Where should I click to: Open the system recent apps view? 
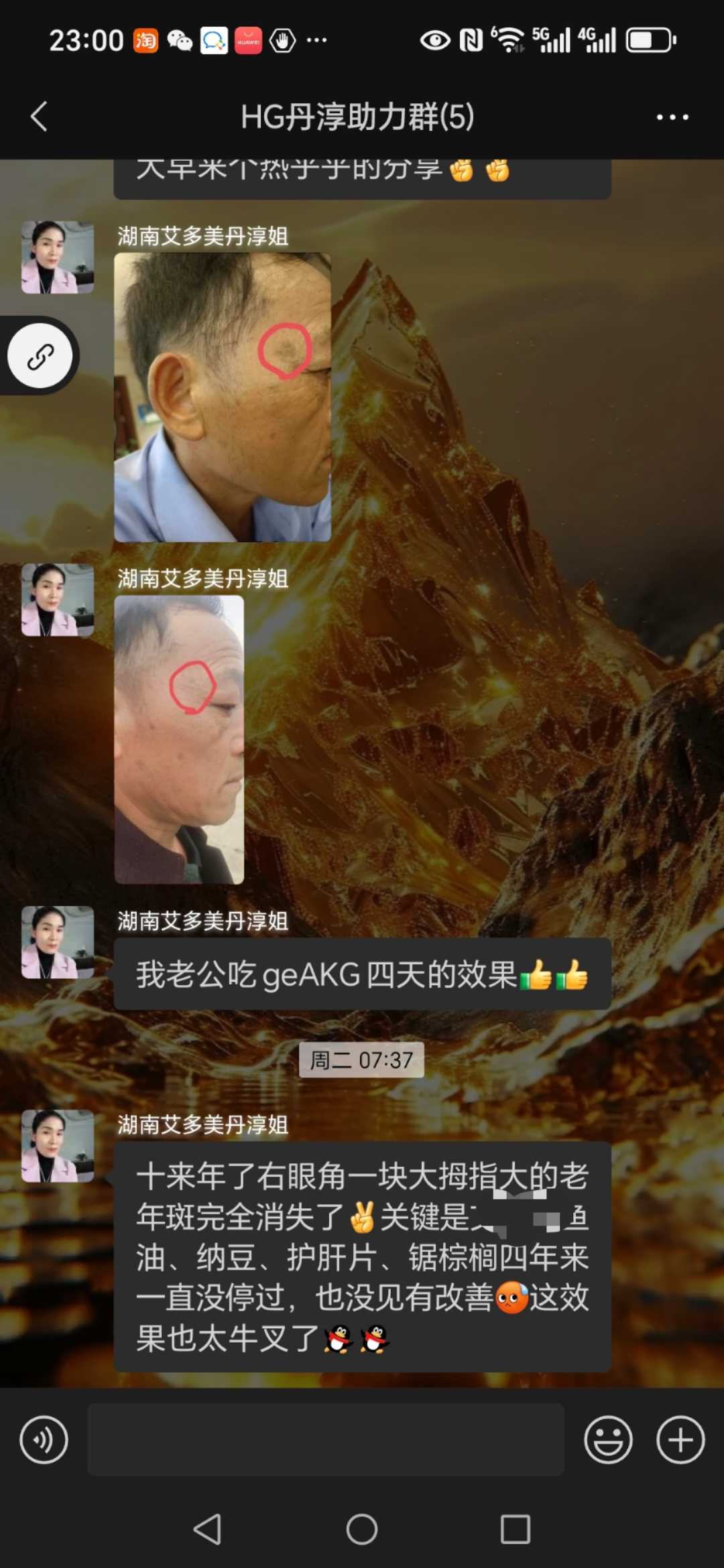point(516,1529)
